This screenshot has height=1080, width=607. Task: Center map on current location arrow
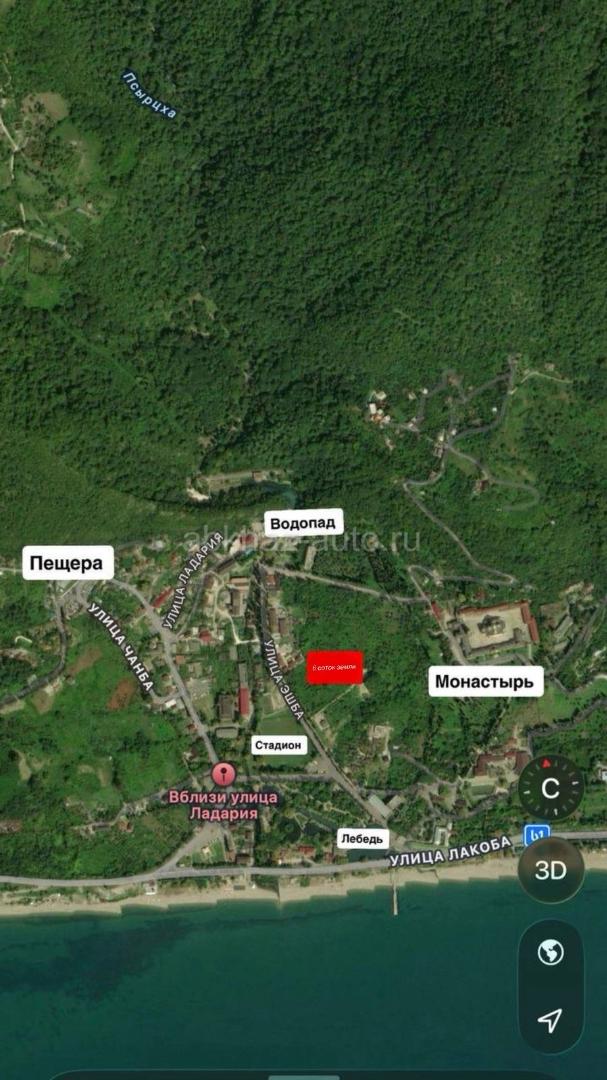550,1020
